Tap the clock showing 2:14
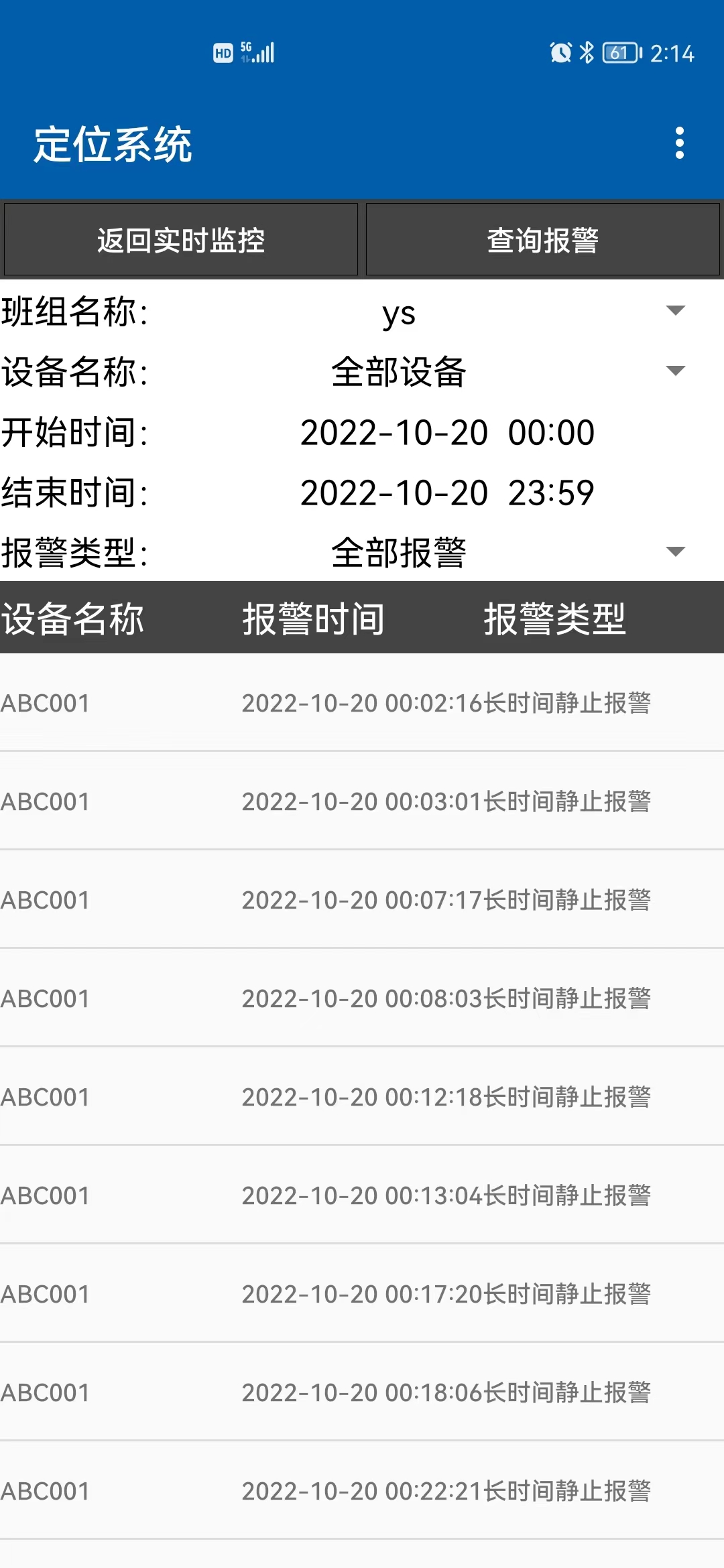The width and height of the screenshot is (724, 1568). point(670,54)
